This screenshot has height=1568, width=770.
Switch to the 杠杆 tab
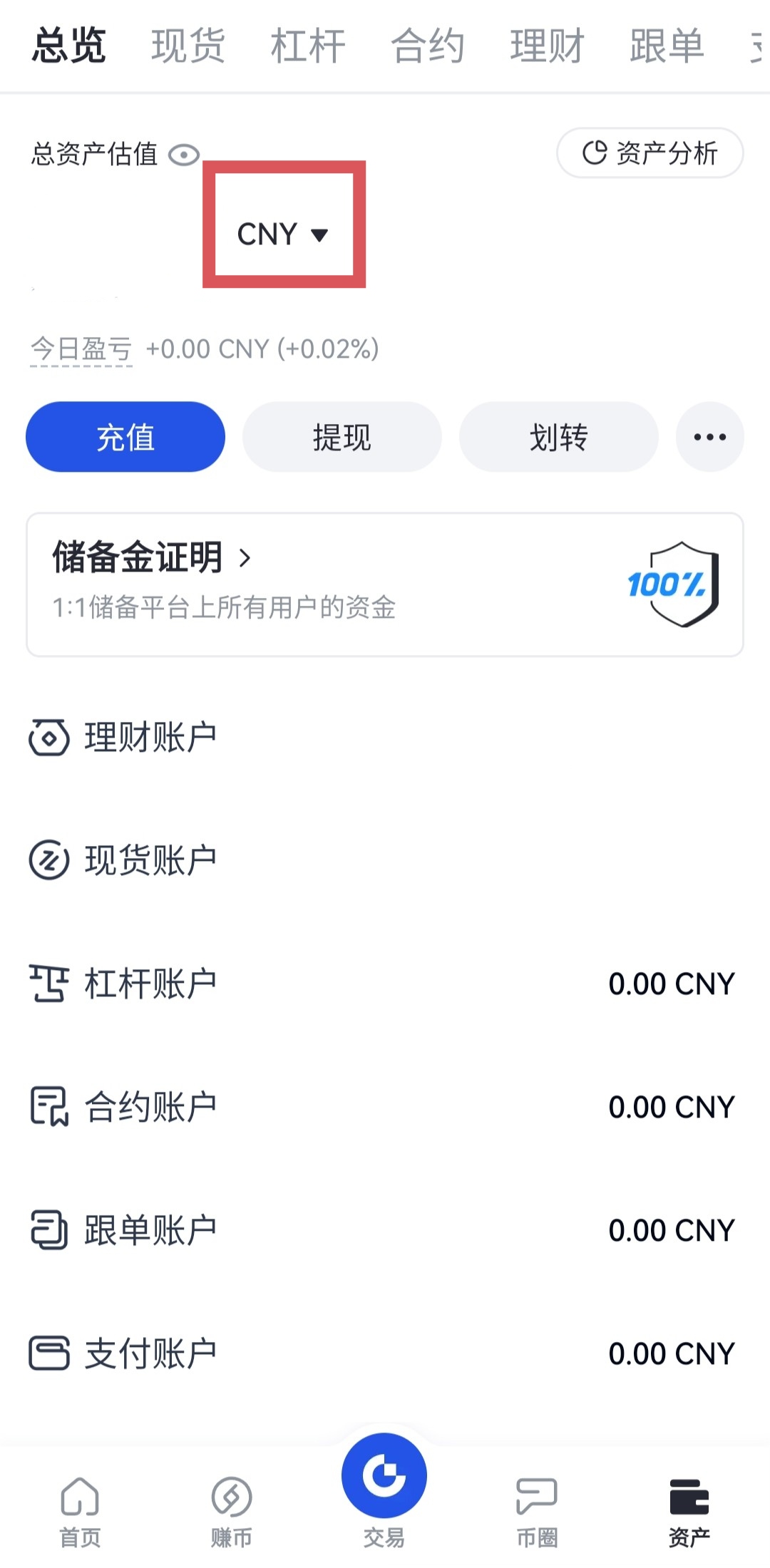point(308,46)
